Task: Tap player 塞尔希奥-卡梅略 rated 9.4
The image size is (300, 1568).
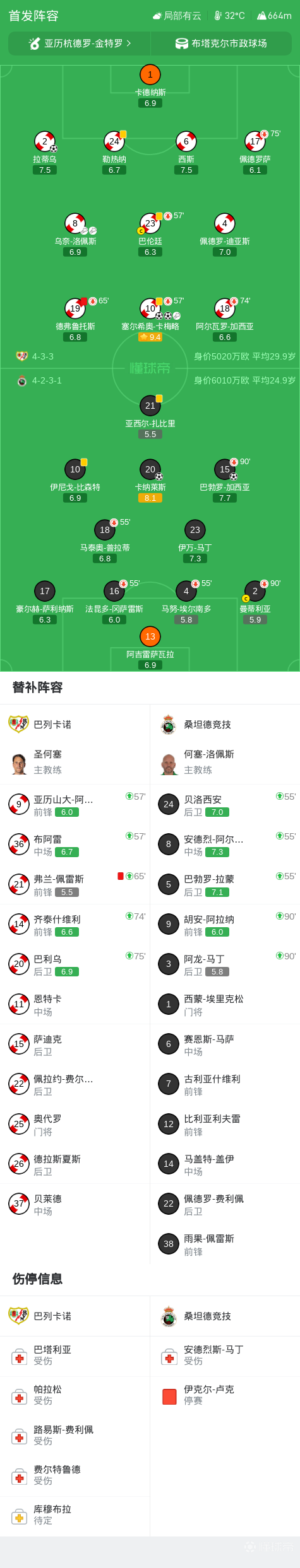Action: (x=150, y=320)
